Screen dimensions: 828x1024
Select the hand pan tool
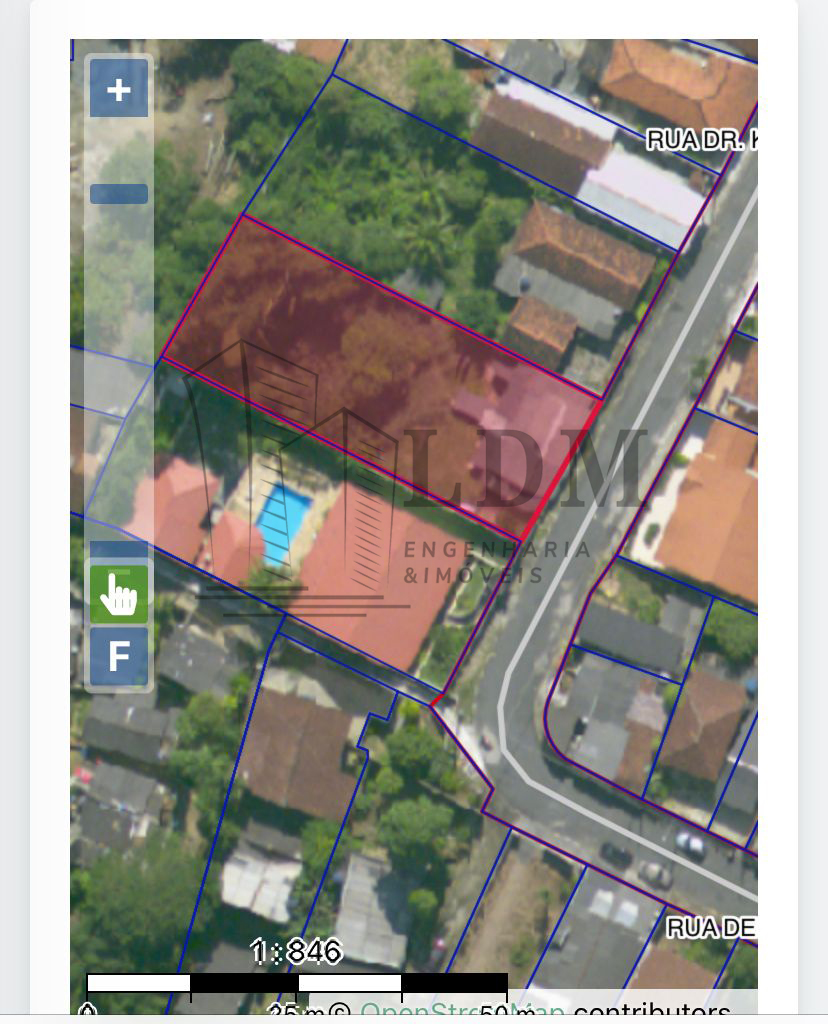point(119,594)
